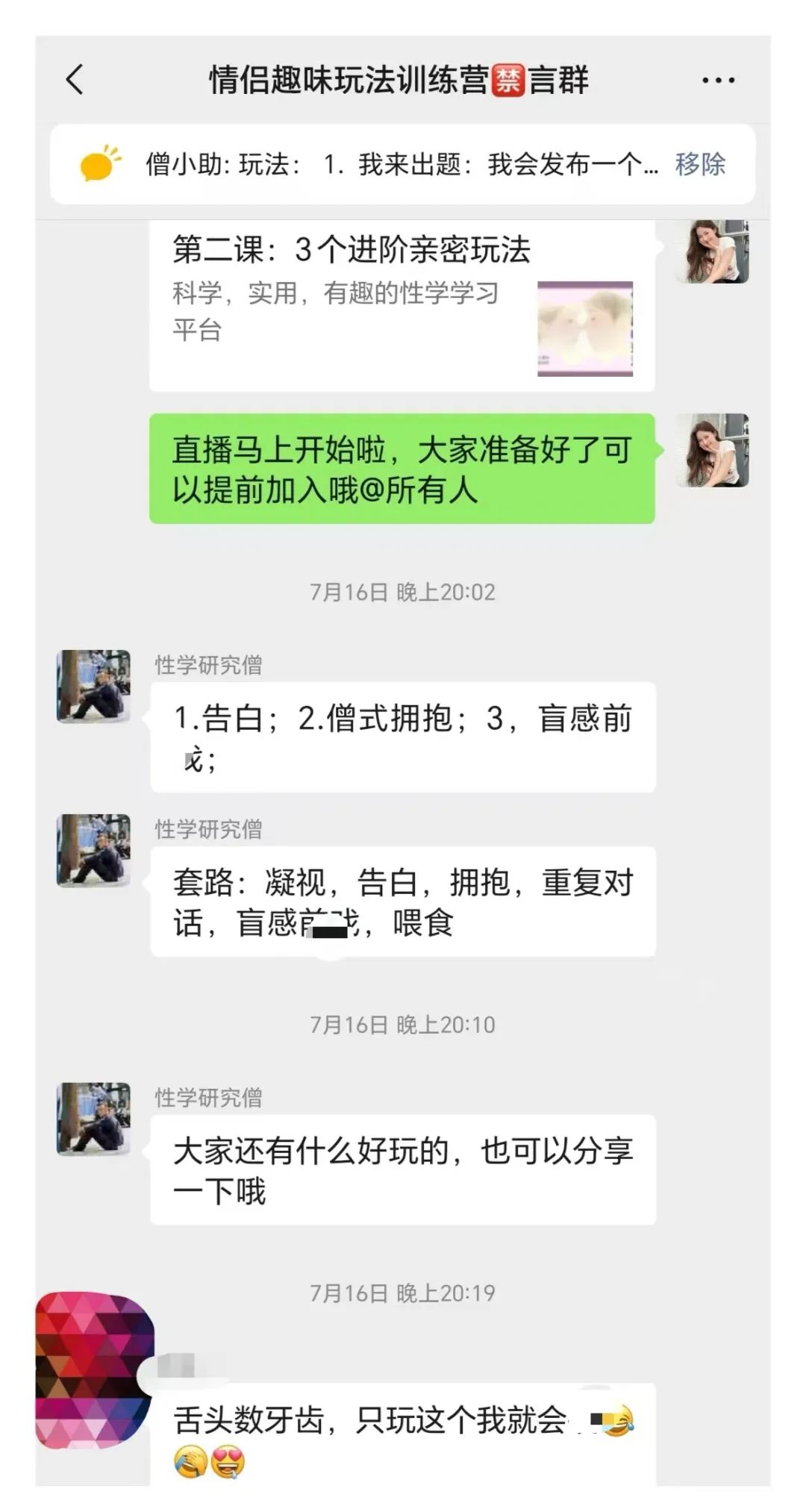806x1512 pixels.
Task: Open the three-dot chat info menu
Action: [718, 80]
